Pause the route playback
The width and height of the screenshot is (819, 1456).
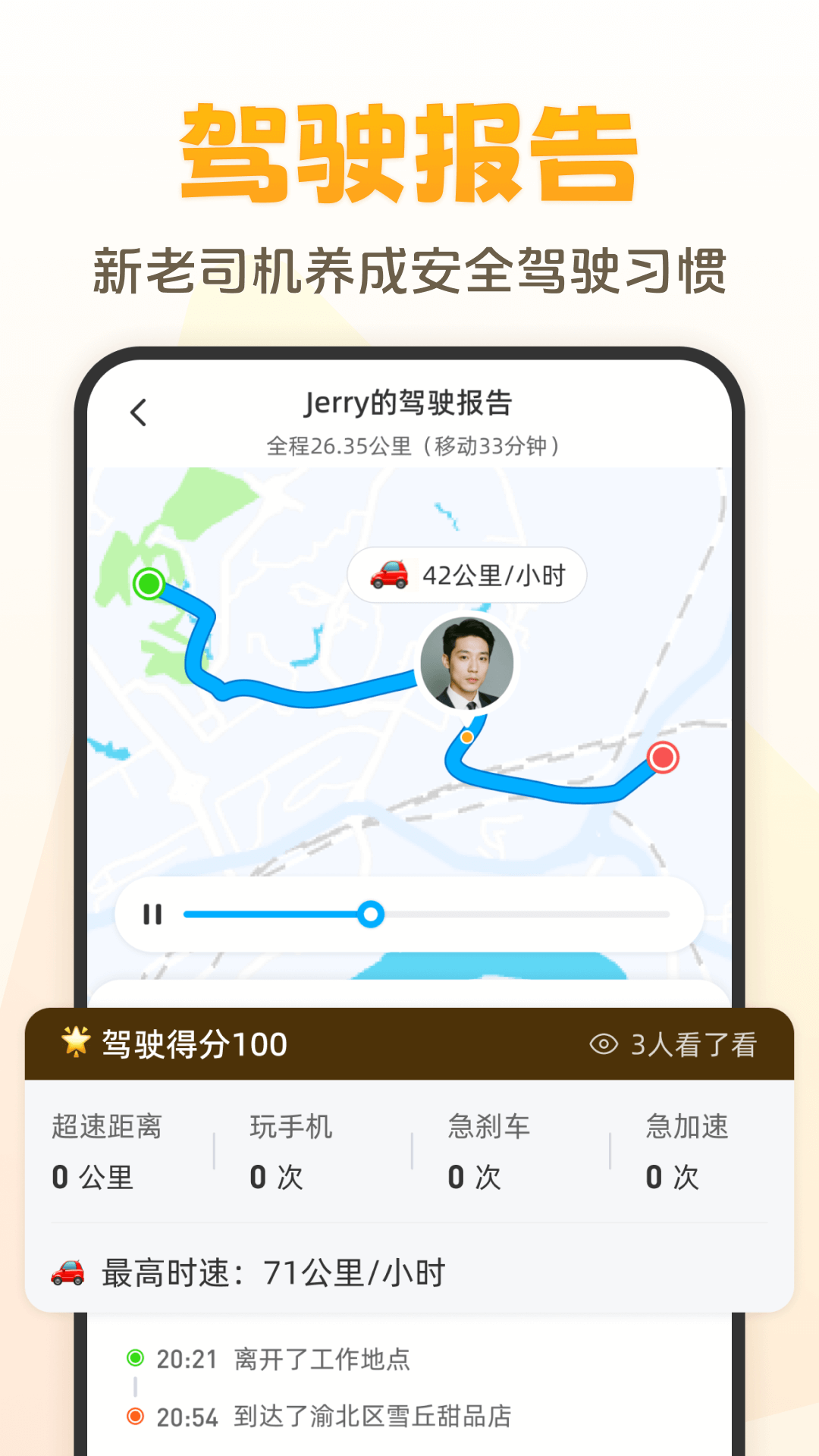coord(152,913)
